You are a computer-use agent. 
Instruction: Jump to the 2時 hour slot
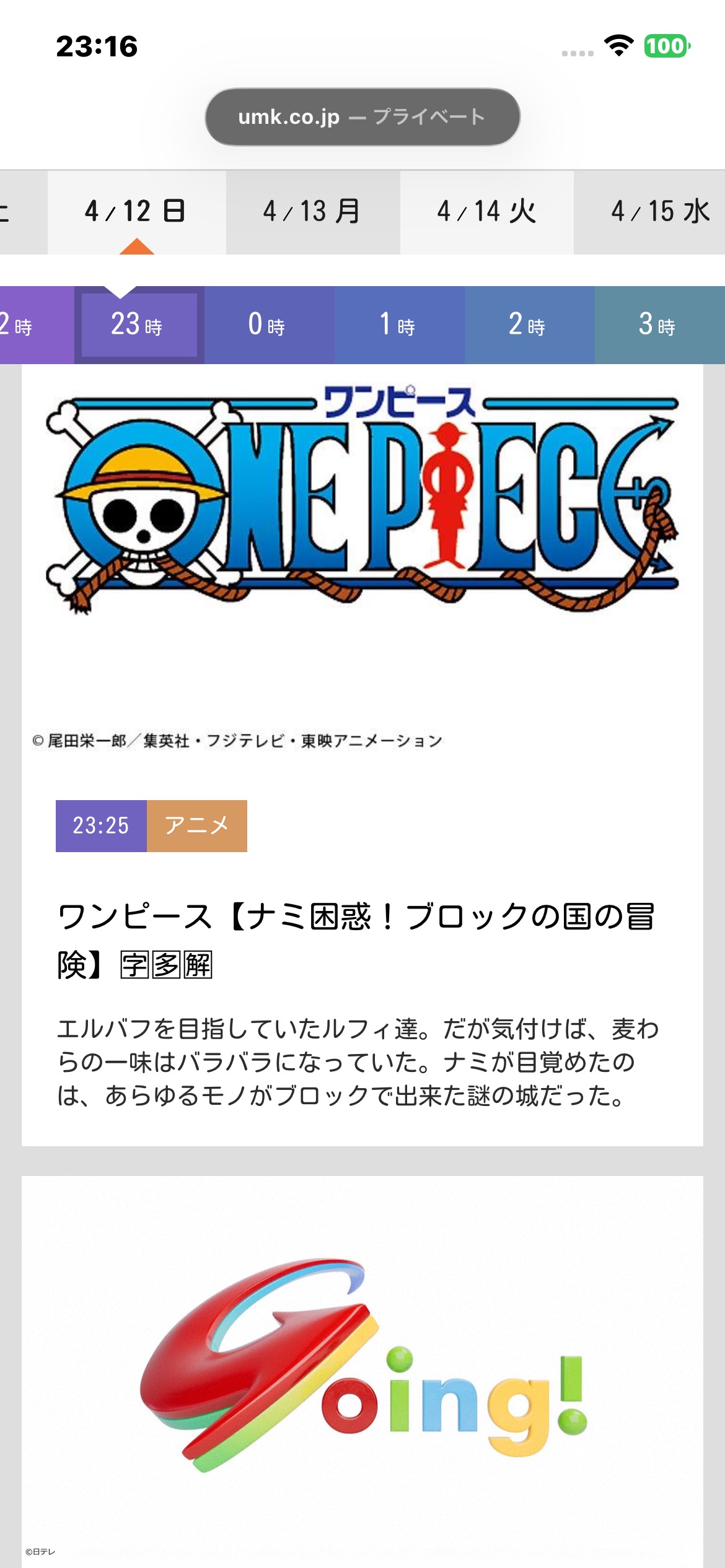(529, 325)
